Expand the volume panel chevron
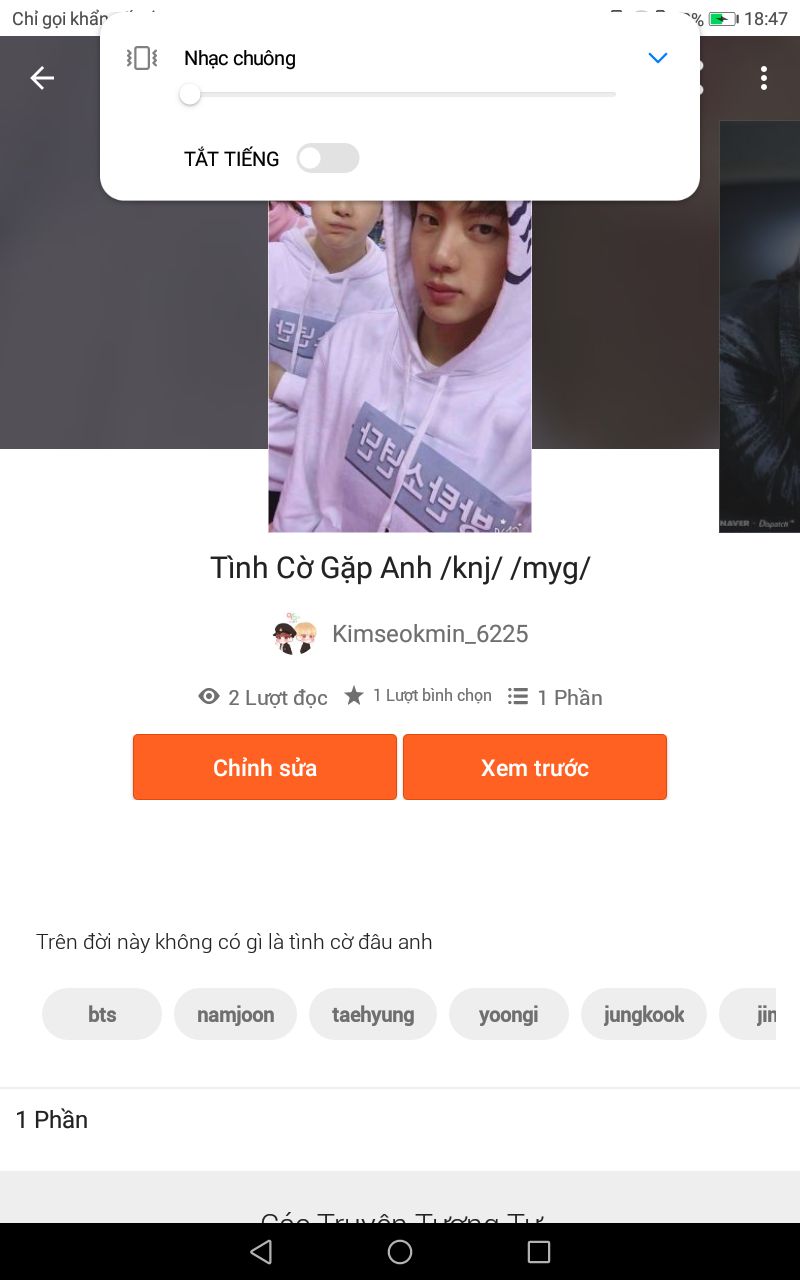 click(657, 58)
